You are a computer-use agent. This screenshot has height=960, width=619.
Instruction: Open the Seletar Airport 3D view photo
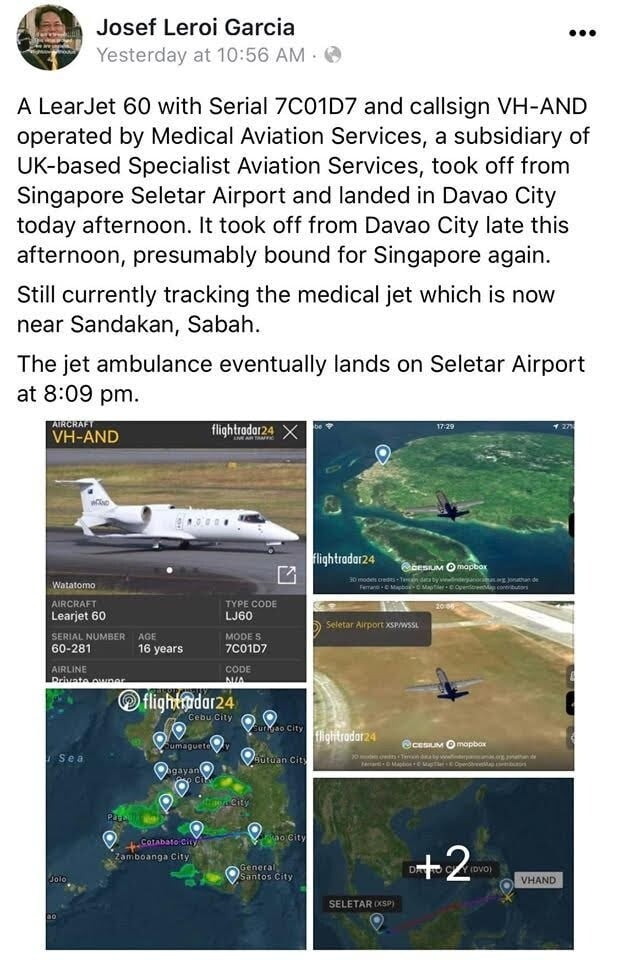(x=443, y=686)
